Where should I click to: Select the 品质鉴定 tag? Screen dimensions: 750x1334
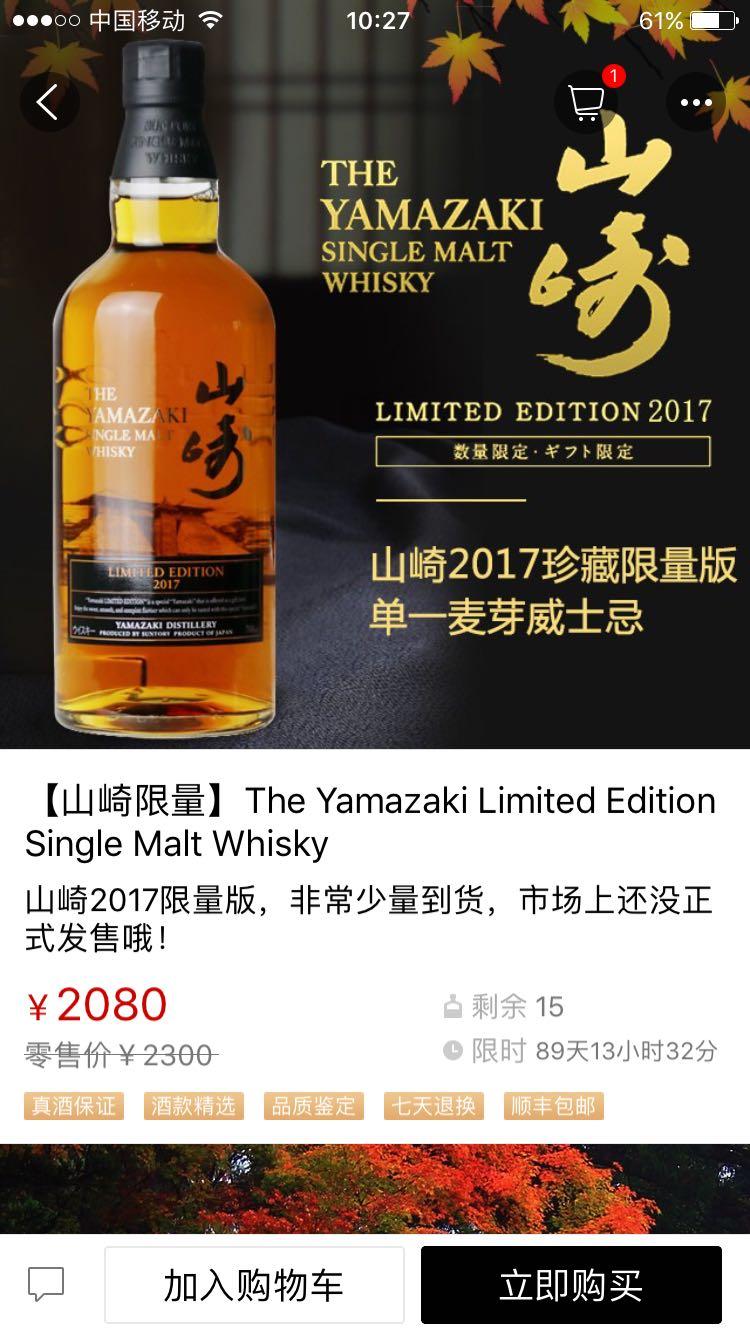coord(313,1106)
